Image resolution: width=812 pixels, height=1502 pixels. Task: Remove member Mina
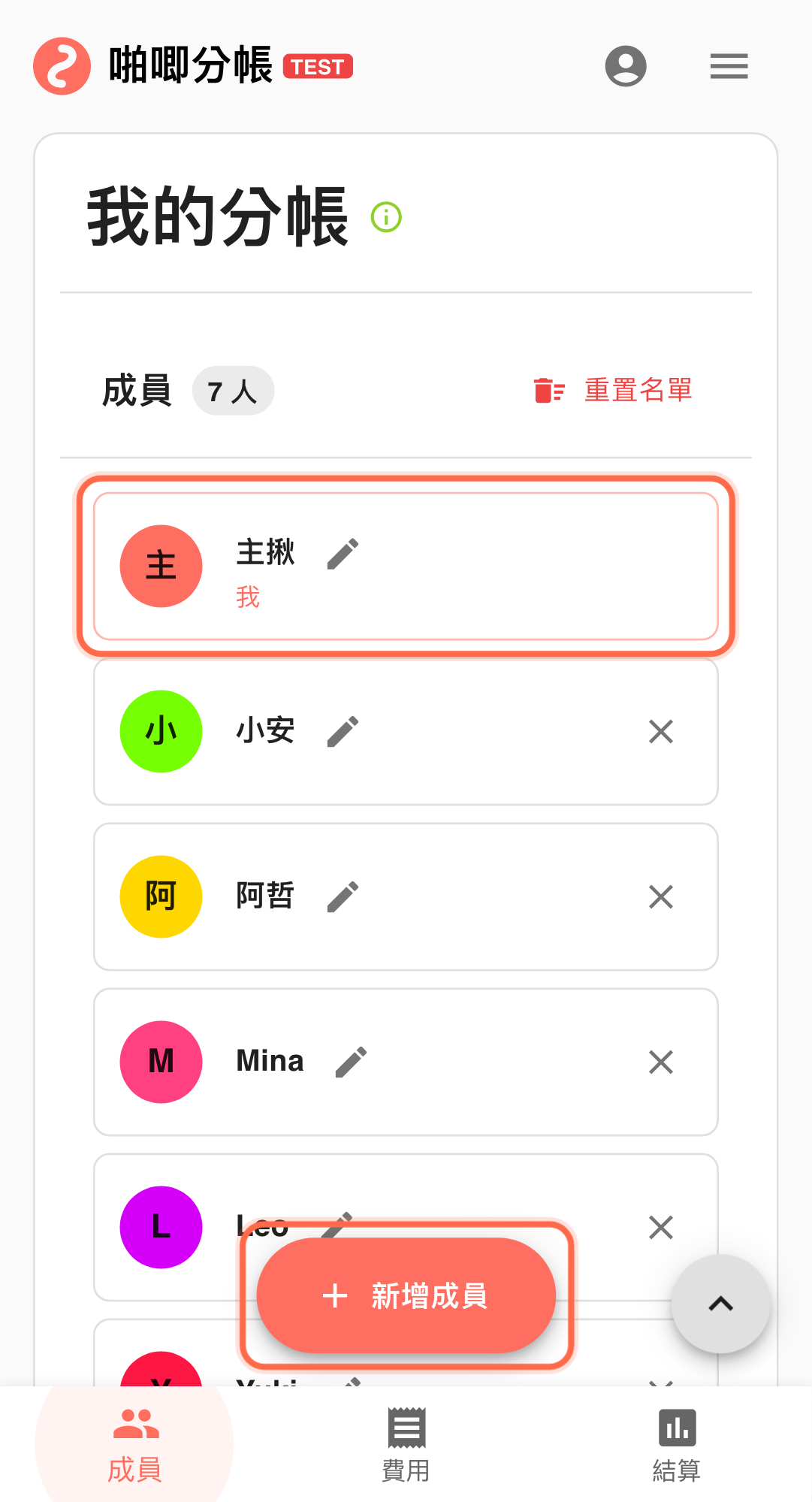click(660, 1062)
